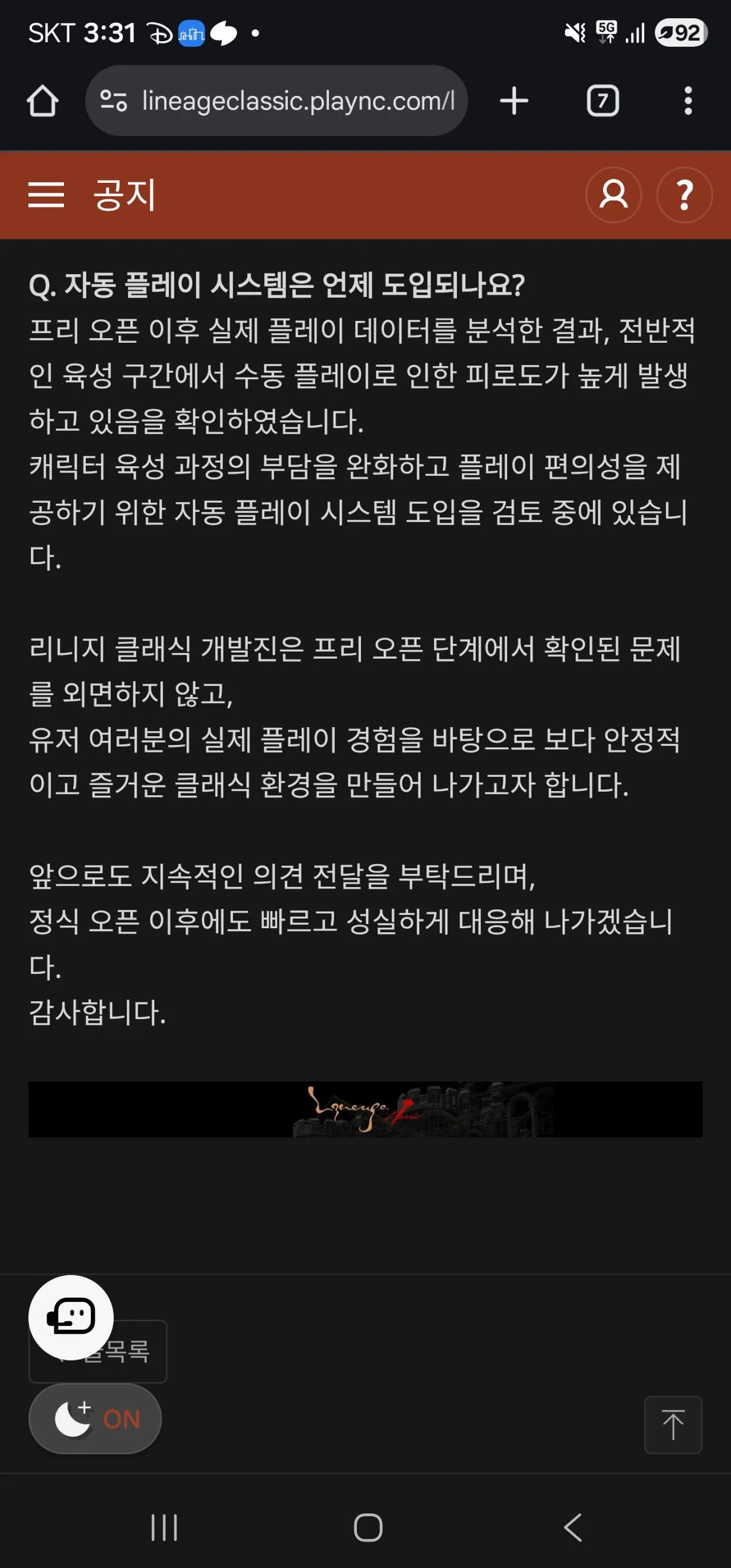Go to the browser home page
Image resolution: width=731 pixels, height=1568 pixels.
coord(43,101)
